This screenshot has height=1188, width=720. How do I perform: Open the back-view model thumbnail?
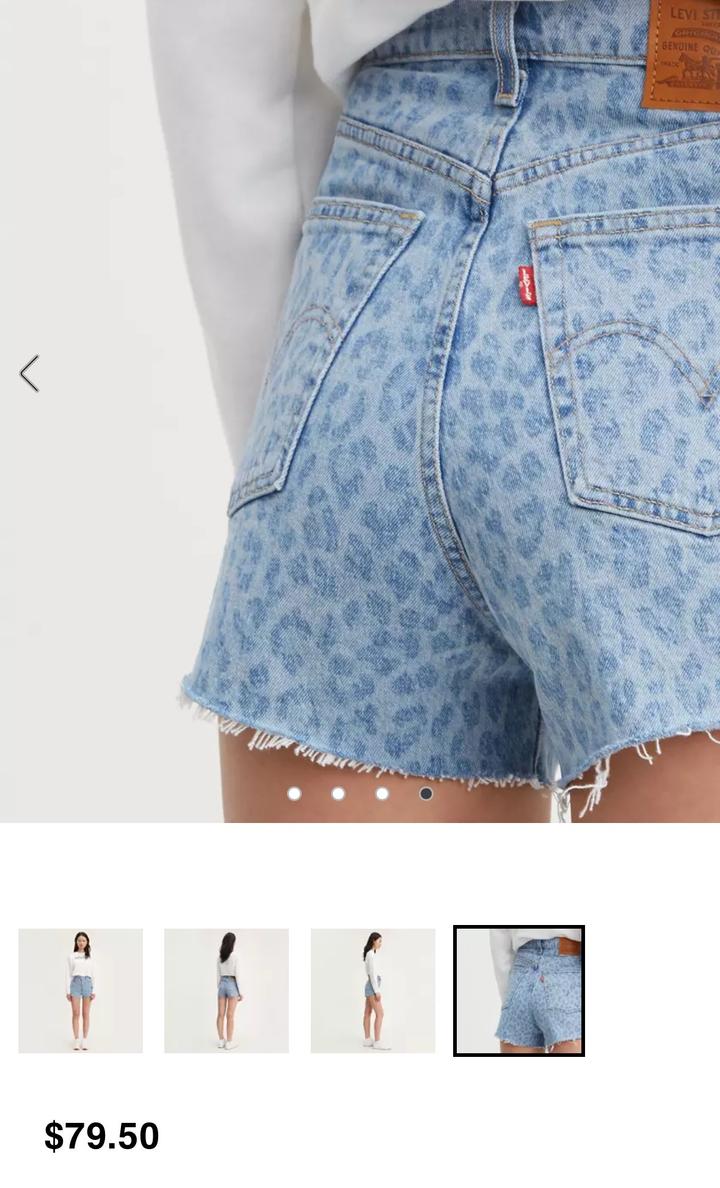point(227,990)
